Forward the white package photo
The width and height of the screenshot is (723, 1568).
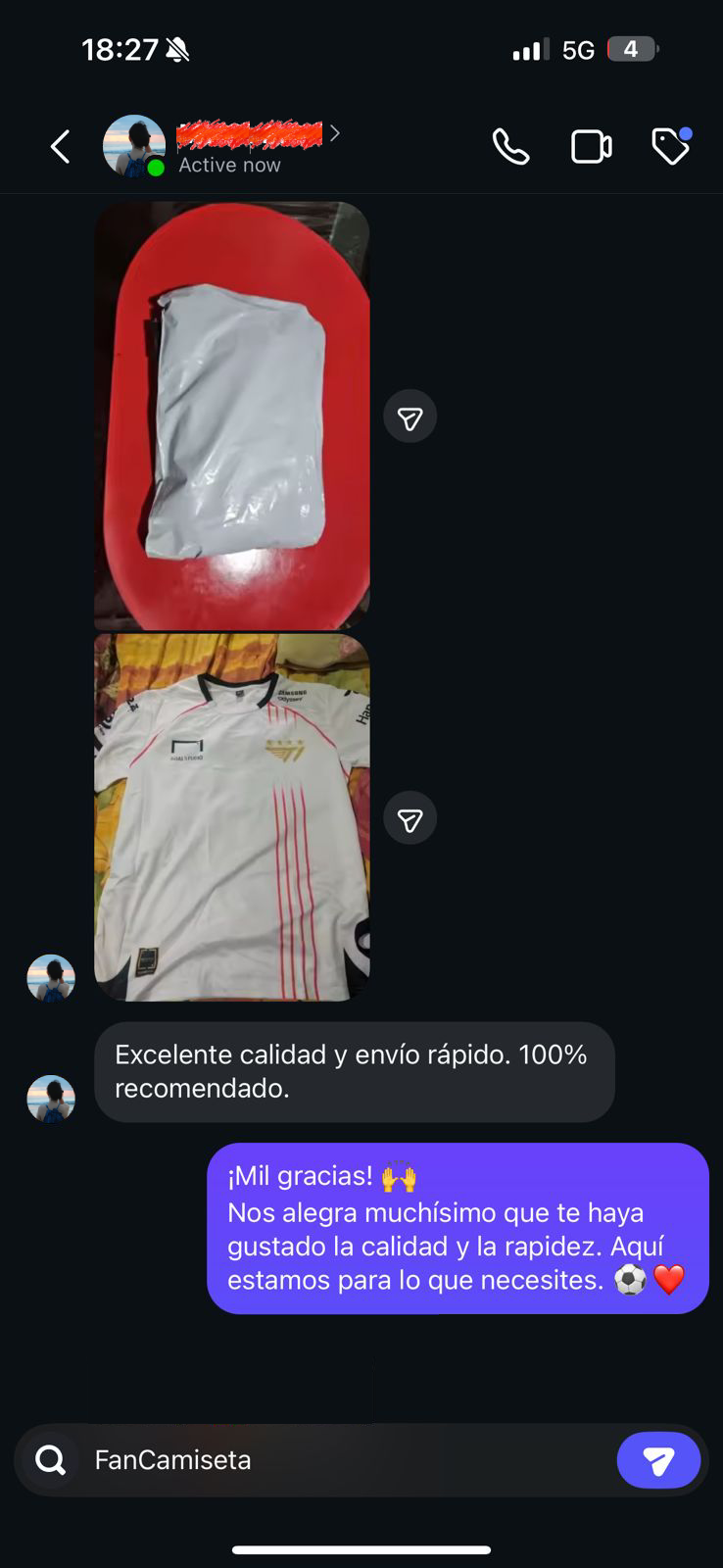tap(410, 416)
